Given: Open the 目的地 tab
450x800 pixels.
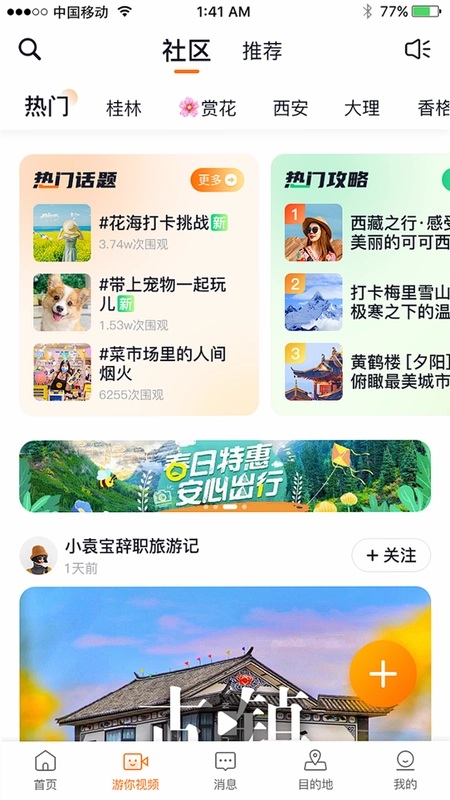Looking at the screenshot, I should [x=315, y=770].
